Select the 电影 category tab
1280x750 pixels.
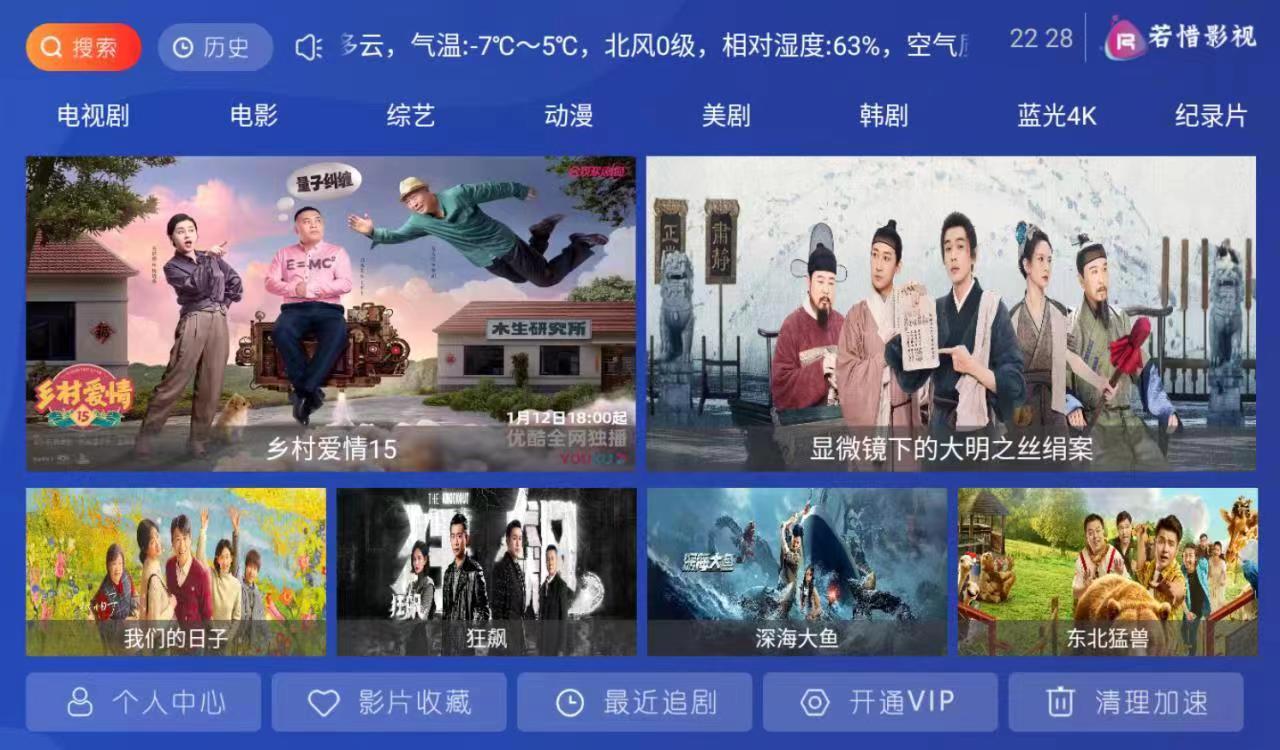(254, 116)
